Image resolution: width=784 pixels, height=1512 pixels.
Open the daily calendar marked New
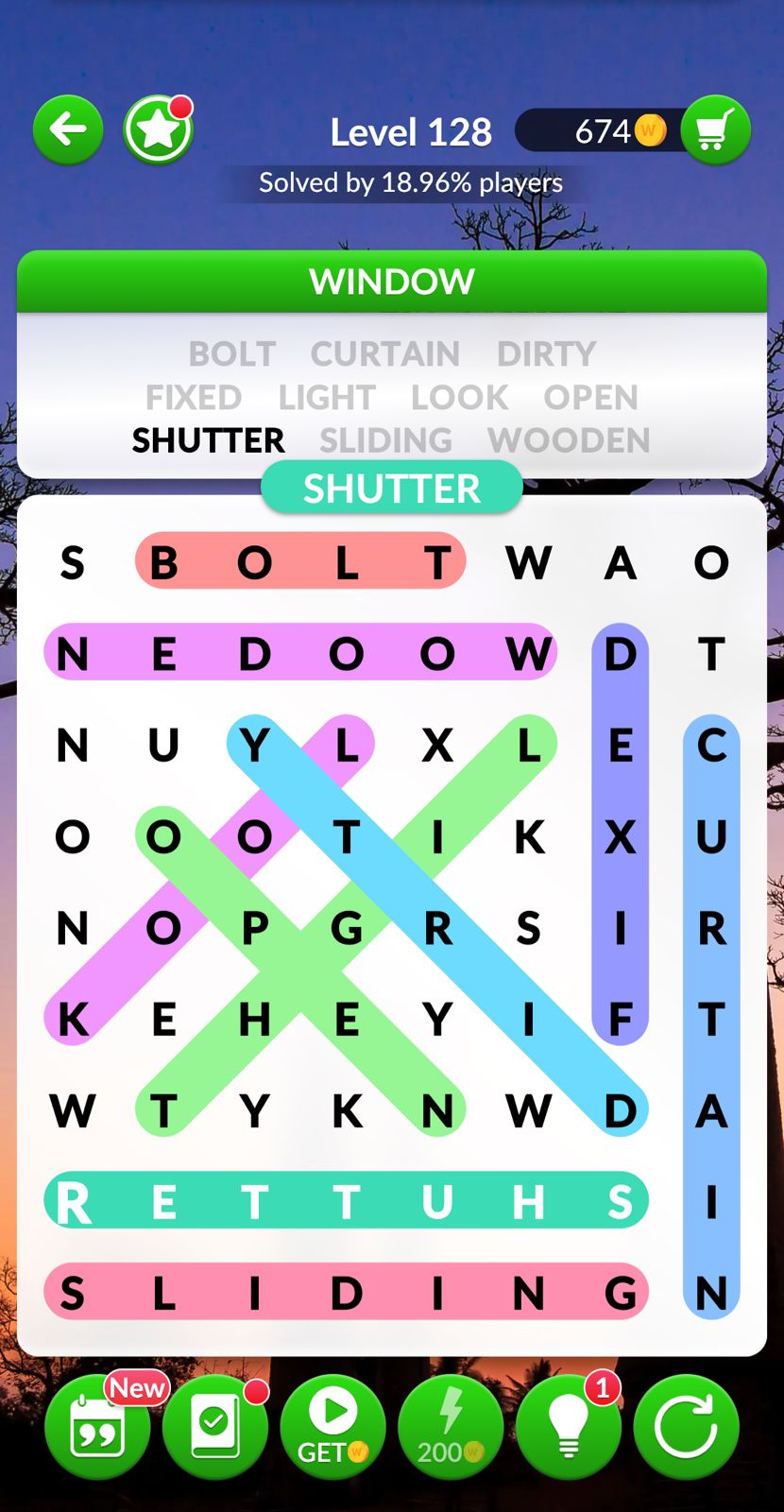click(x=97, y=1427)
